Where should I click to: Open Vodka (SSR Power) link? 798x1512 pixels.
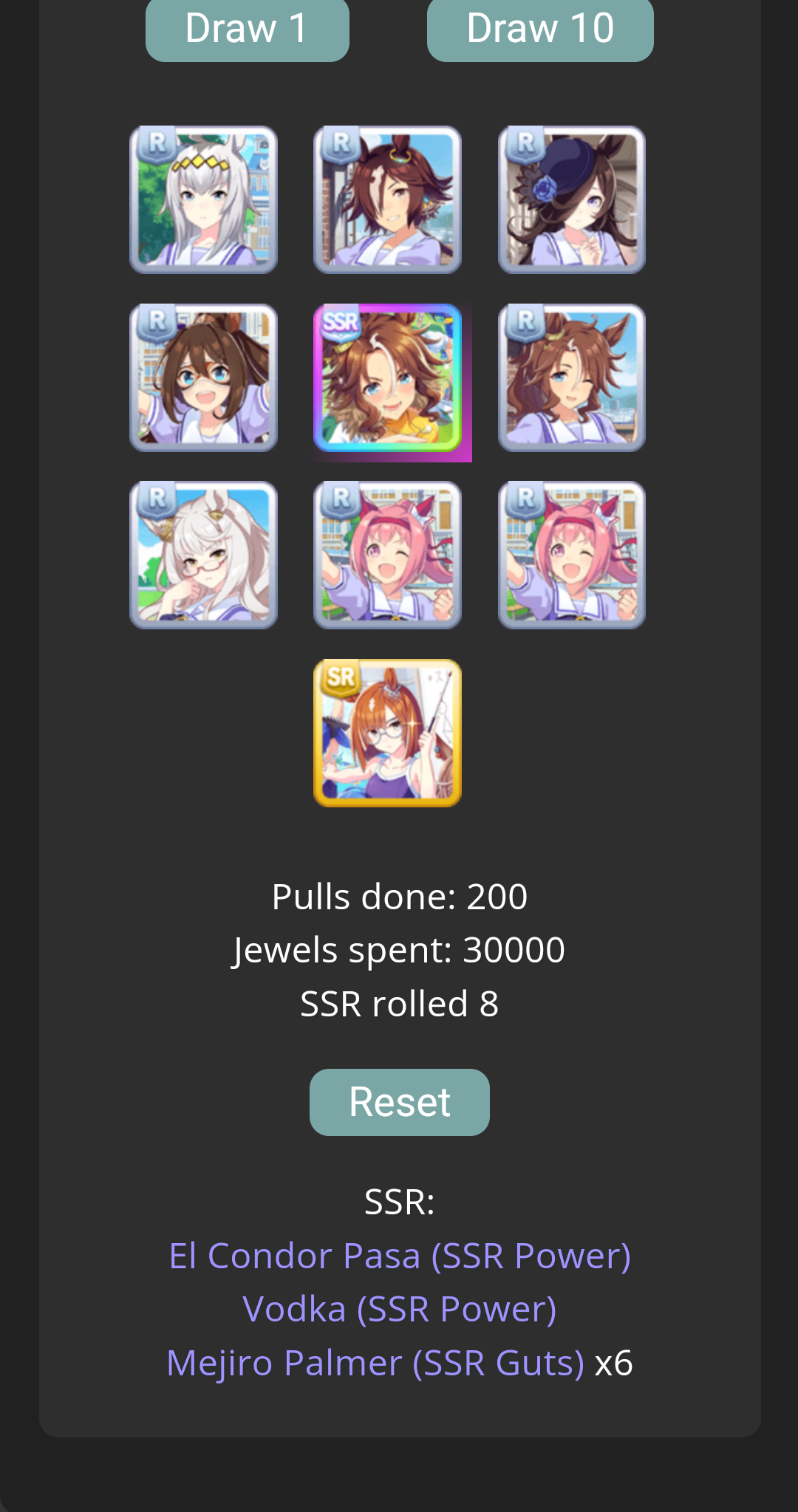(x=400, y=1309)
